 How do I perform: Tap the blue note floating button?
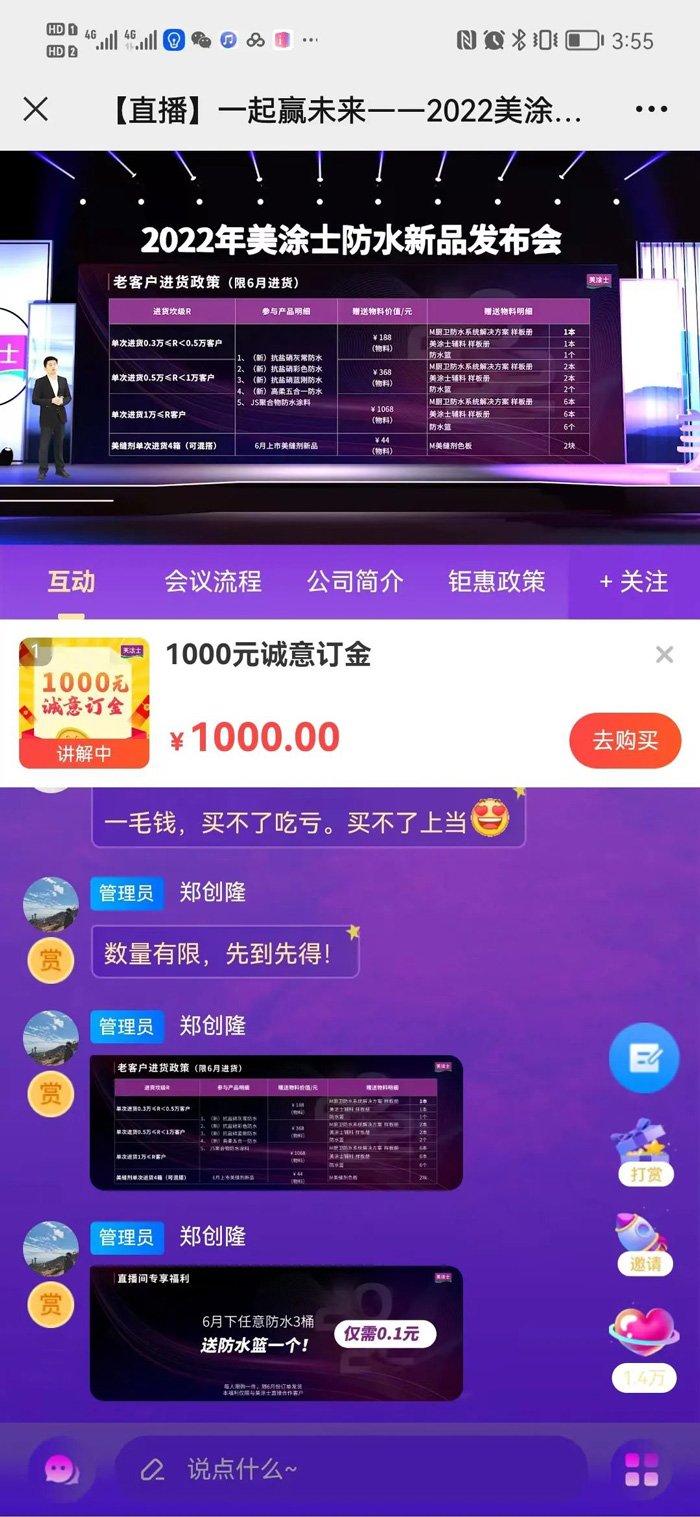(x=644, y=1058)
